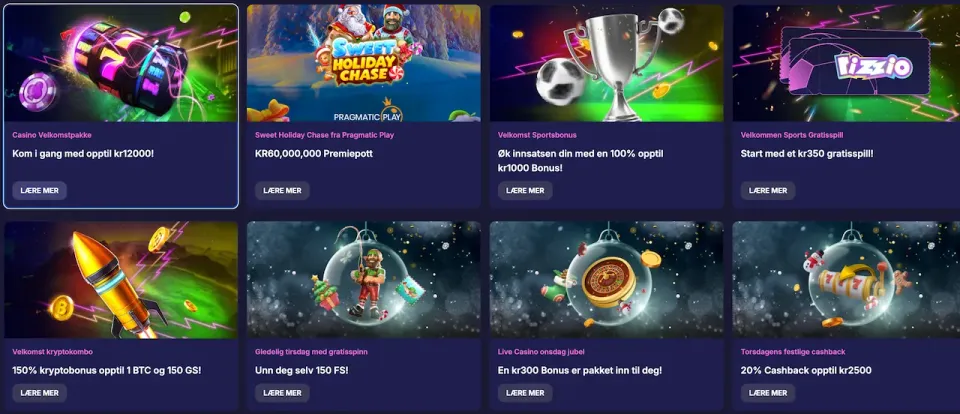Viewport: 960px width, 414px height.
Task: Tap Lære mer for Velkomst Sportsbonus
Action: pos(525,190)
